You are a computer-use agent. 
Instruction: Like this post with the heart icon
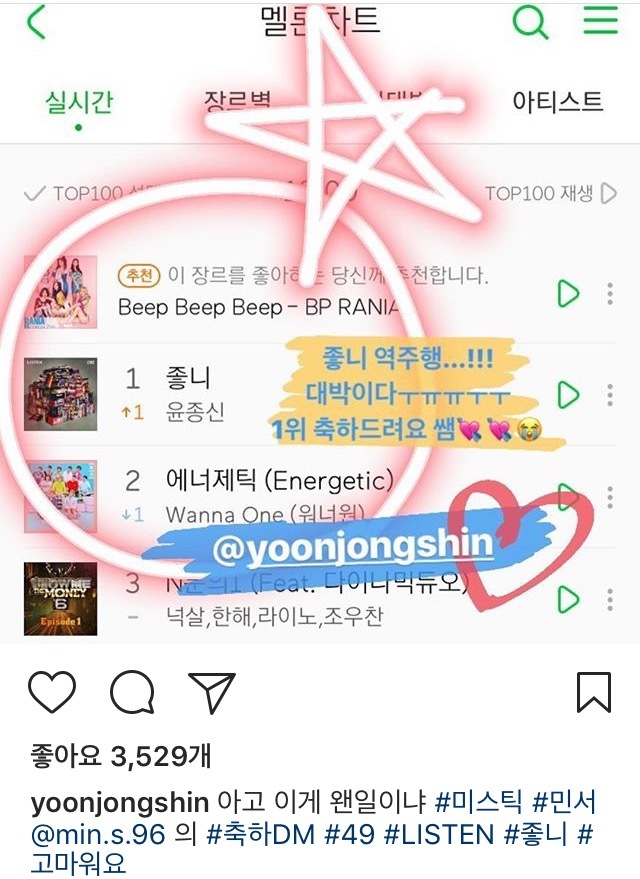coord(53,692)
